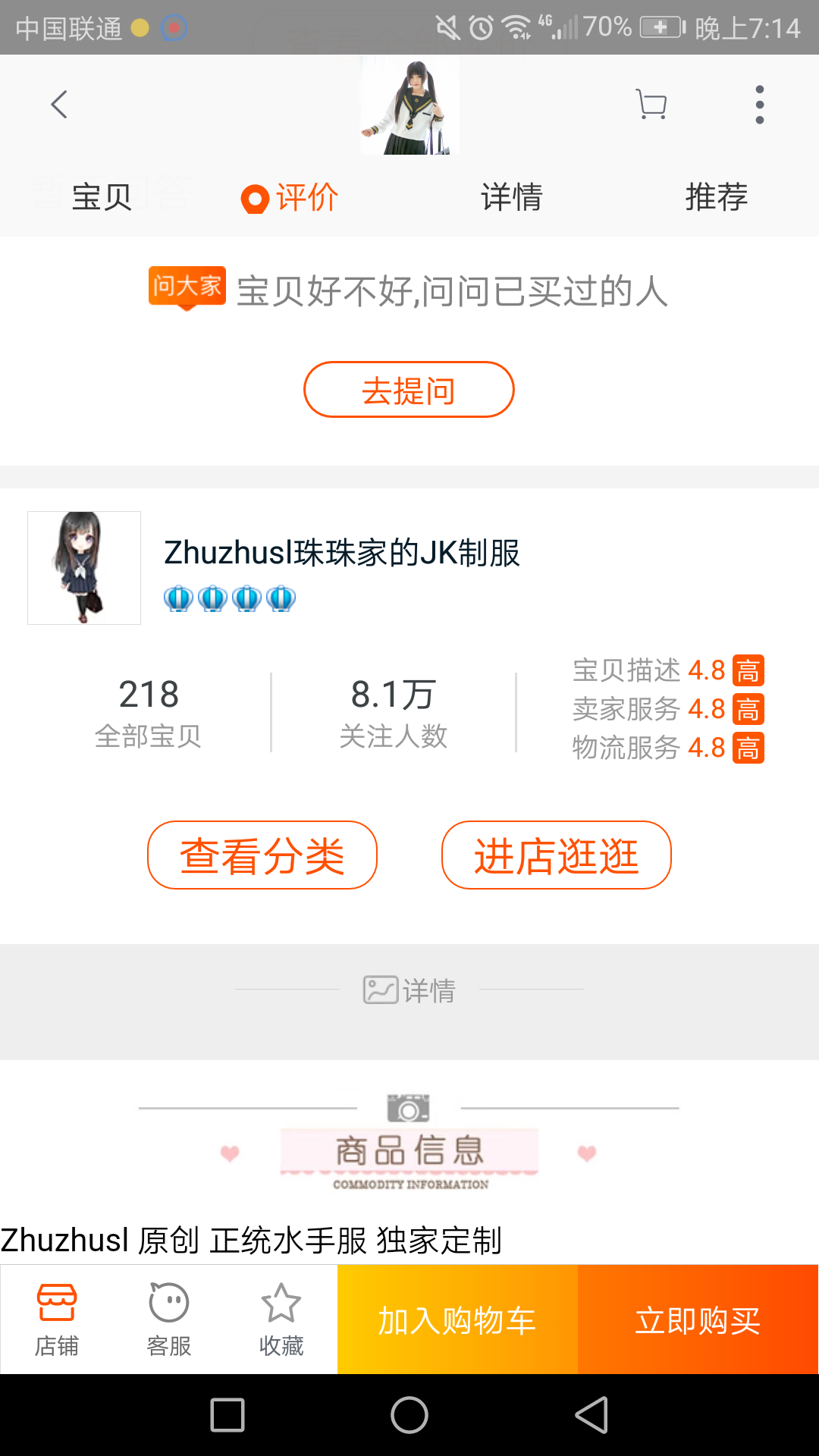Contact 客服 customer service
The image size is (819, 1456).
tap(168, 1319)
